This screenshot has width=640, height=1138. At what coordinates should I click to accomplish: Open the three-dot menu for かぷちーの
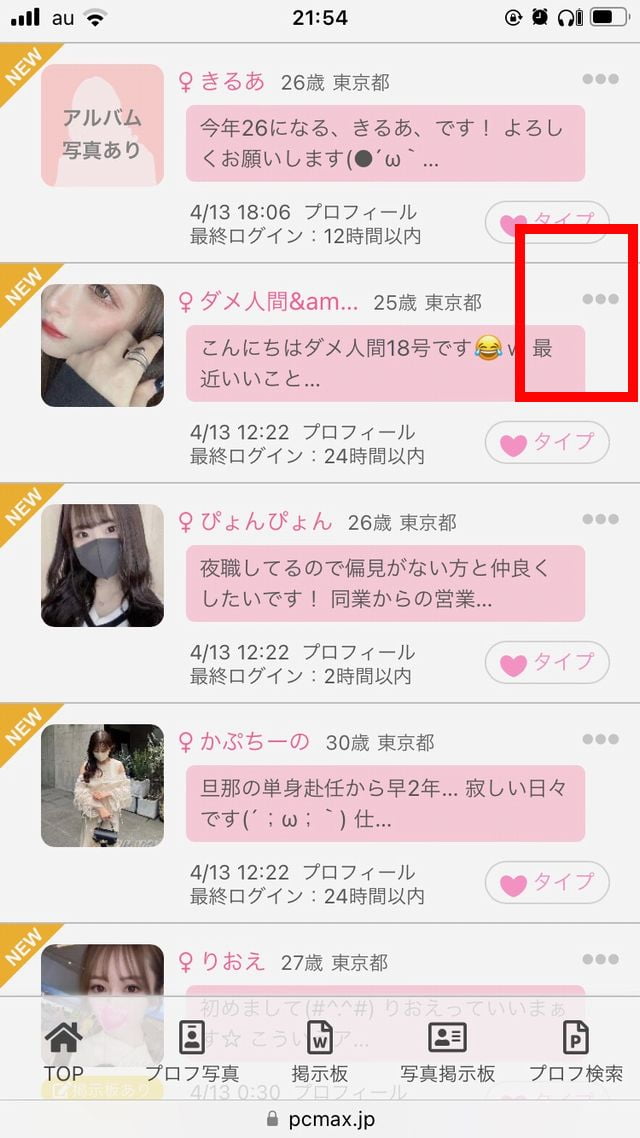600,739
